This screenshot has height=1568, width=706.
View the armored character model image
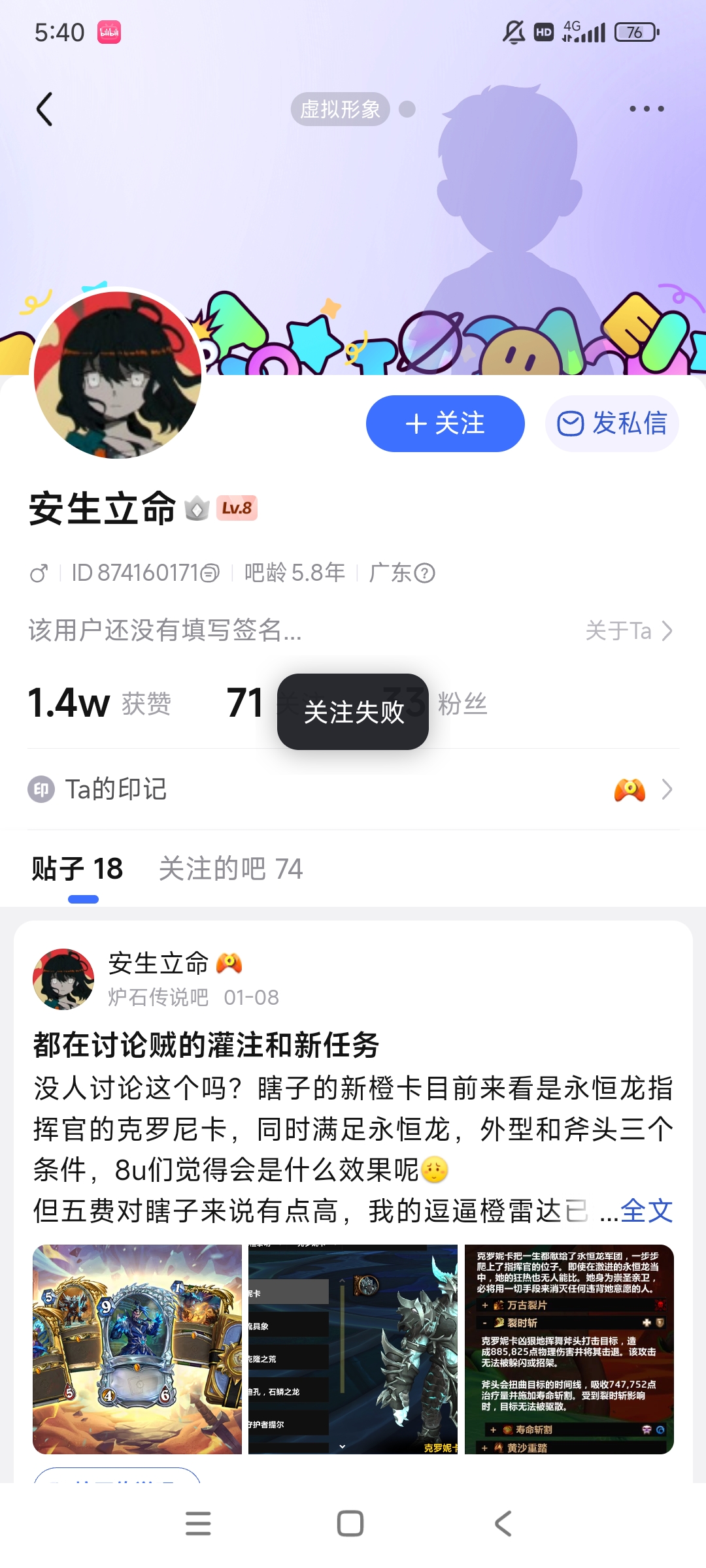tap(353, 1349)
